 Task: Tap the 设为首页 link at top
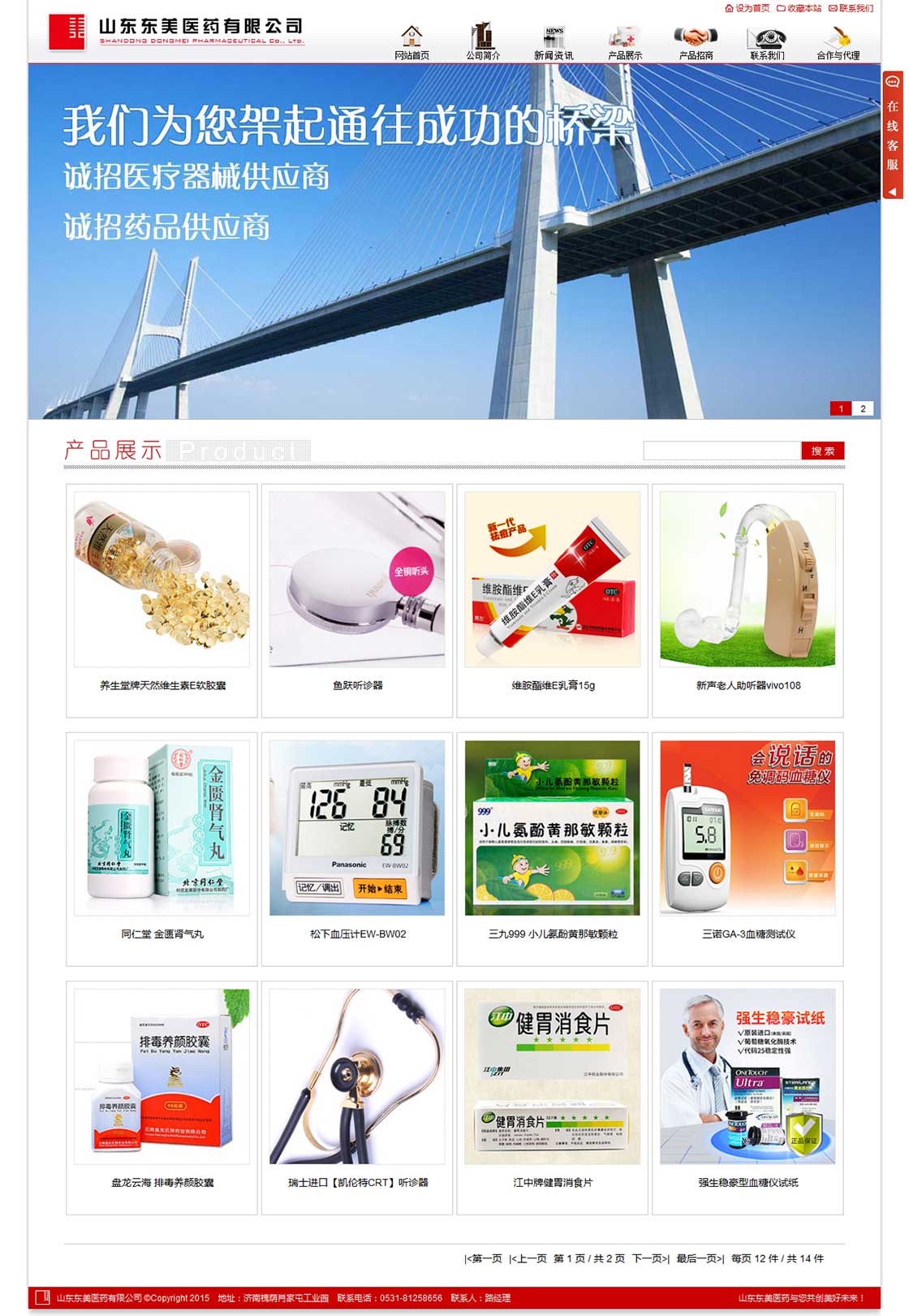[x=747, y=8]
